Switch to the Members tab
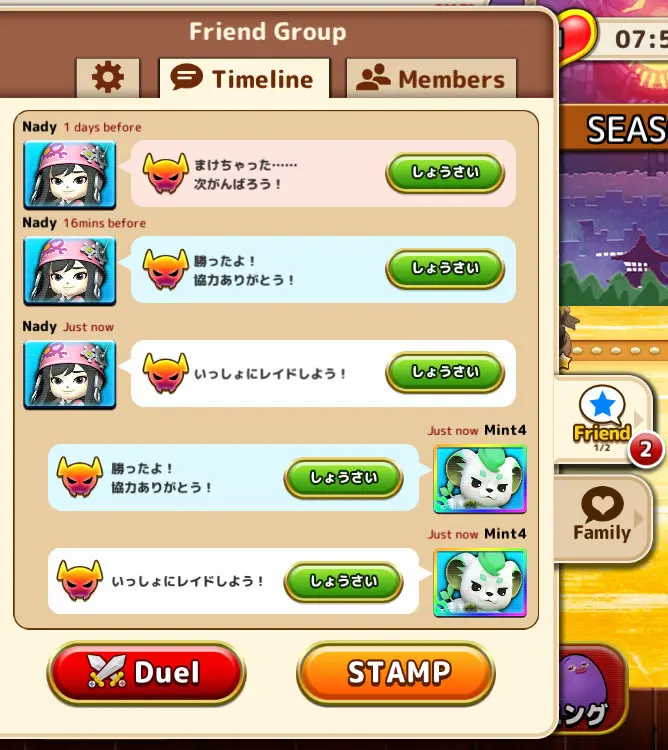The image size is (668, 750). tap(431, 79)
